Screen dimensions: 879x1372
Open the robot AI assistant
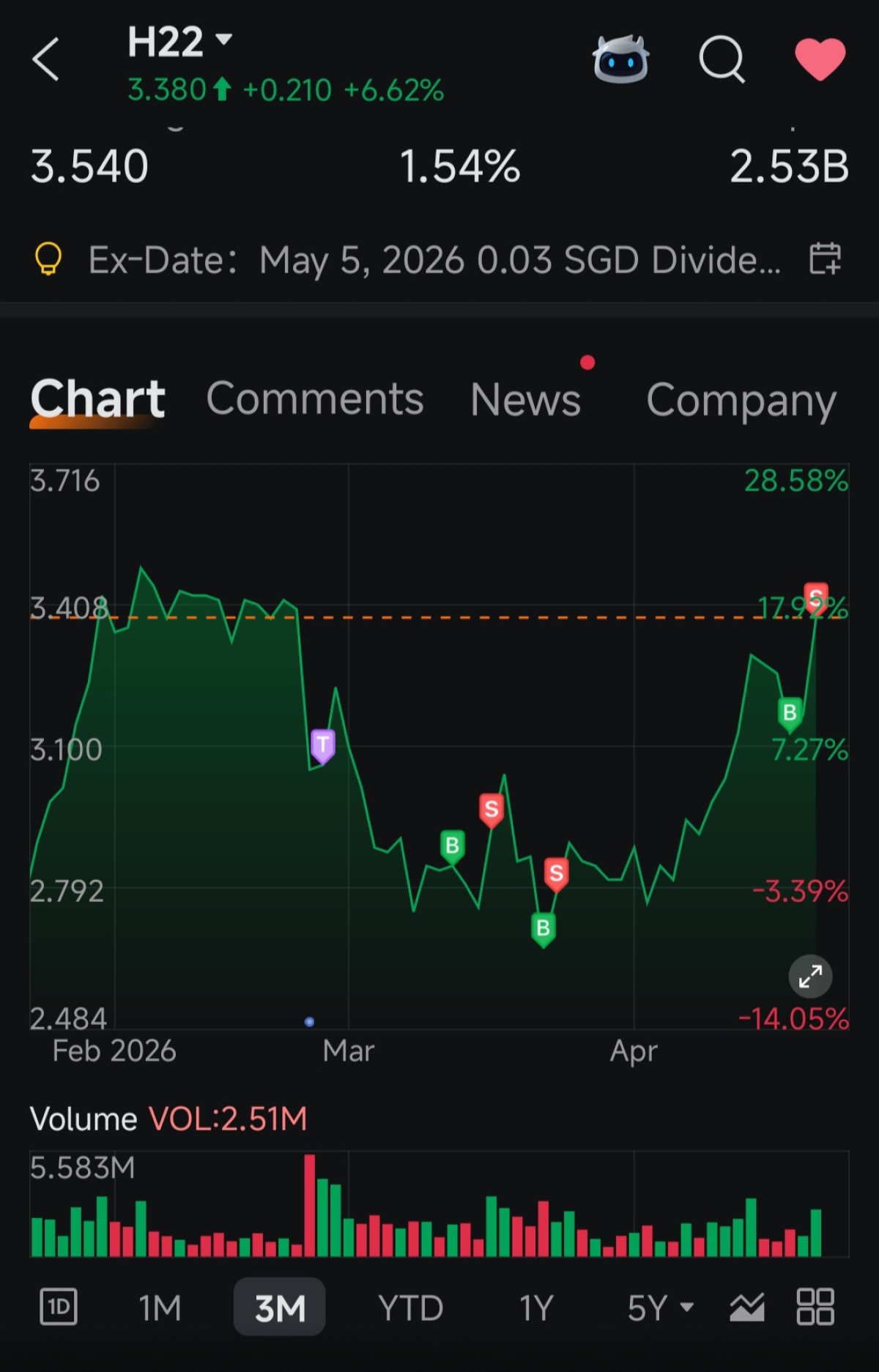pos(620,59)
